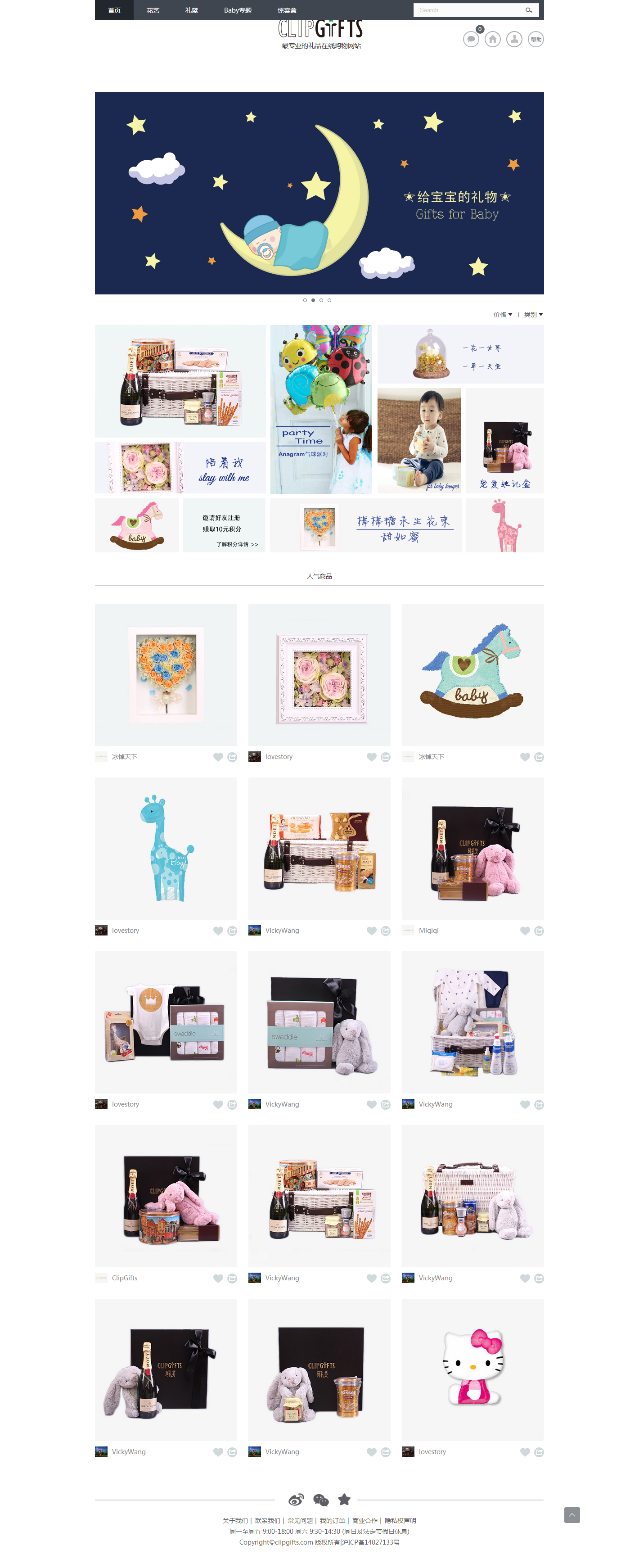
Task: Open the Gifts for Baby banner
Action: [319, 193]
